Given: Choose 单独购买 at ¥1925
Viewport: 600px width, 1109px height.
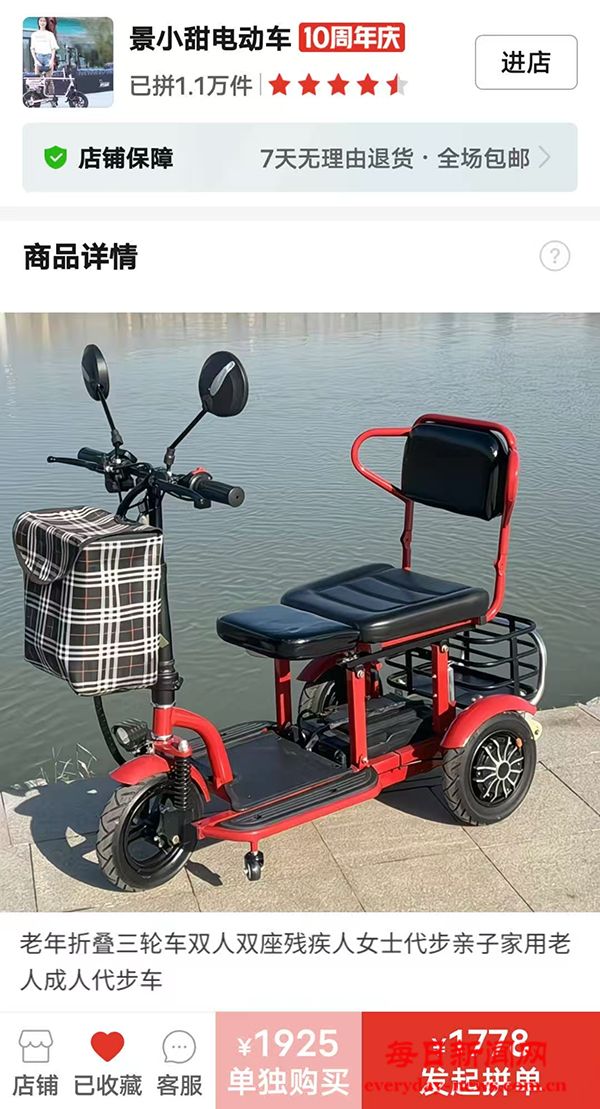Looking at the screenshot, I should [288, 1061].
